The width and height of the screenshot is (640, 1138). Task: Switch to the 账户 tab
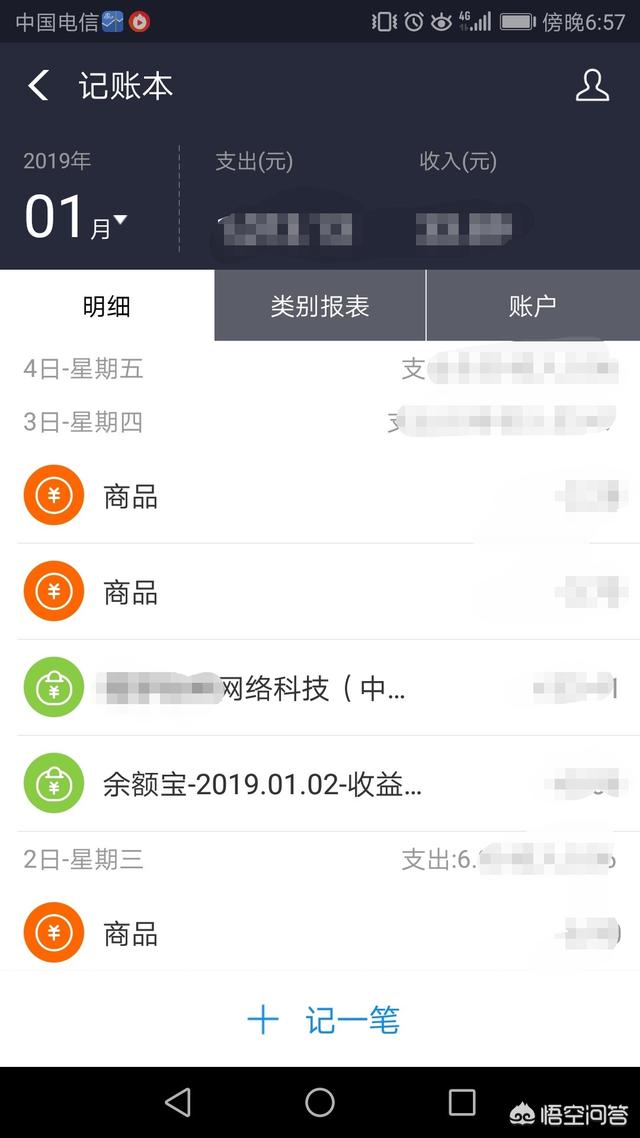[x=532, y=306]
